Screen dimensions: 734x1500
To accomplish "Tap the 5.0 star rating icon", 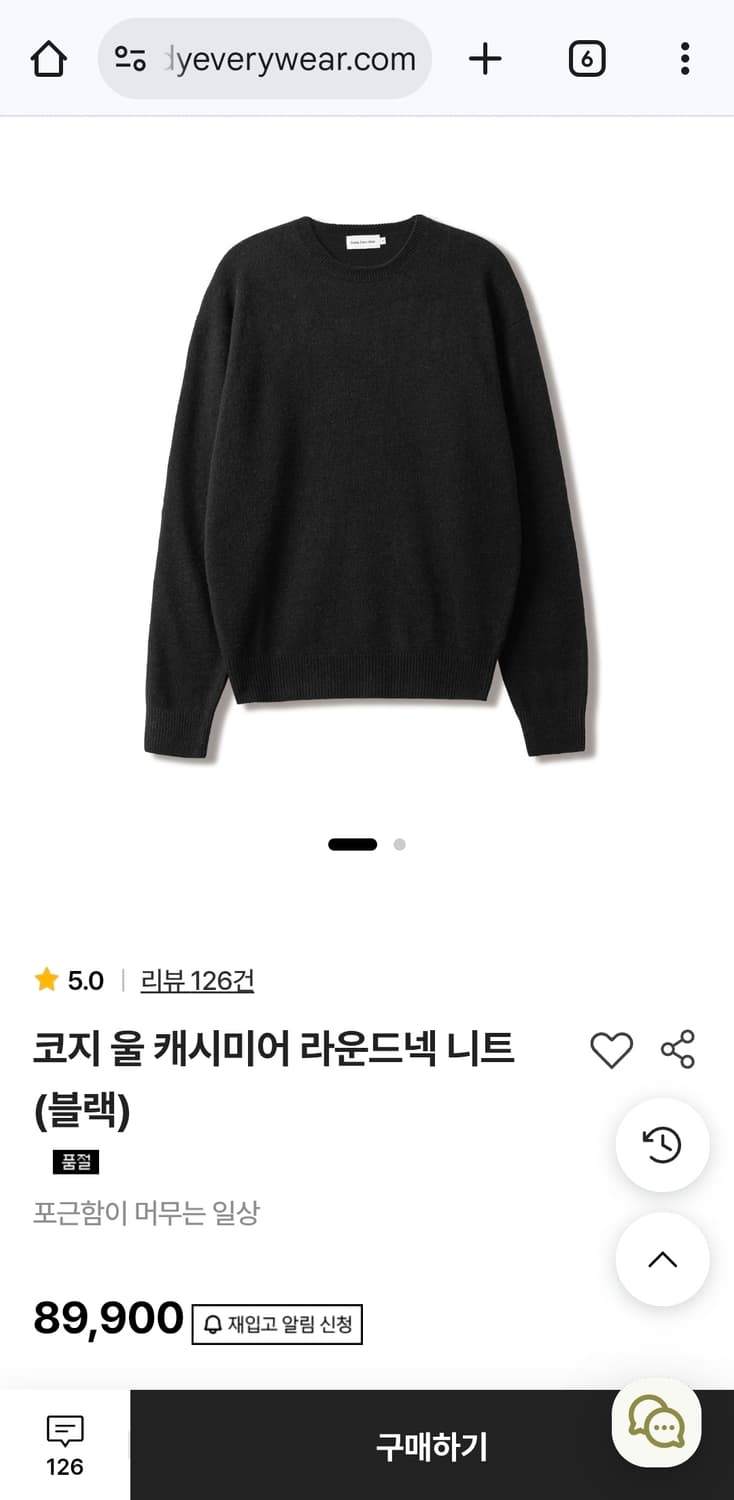I will tap(45, 980).
